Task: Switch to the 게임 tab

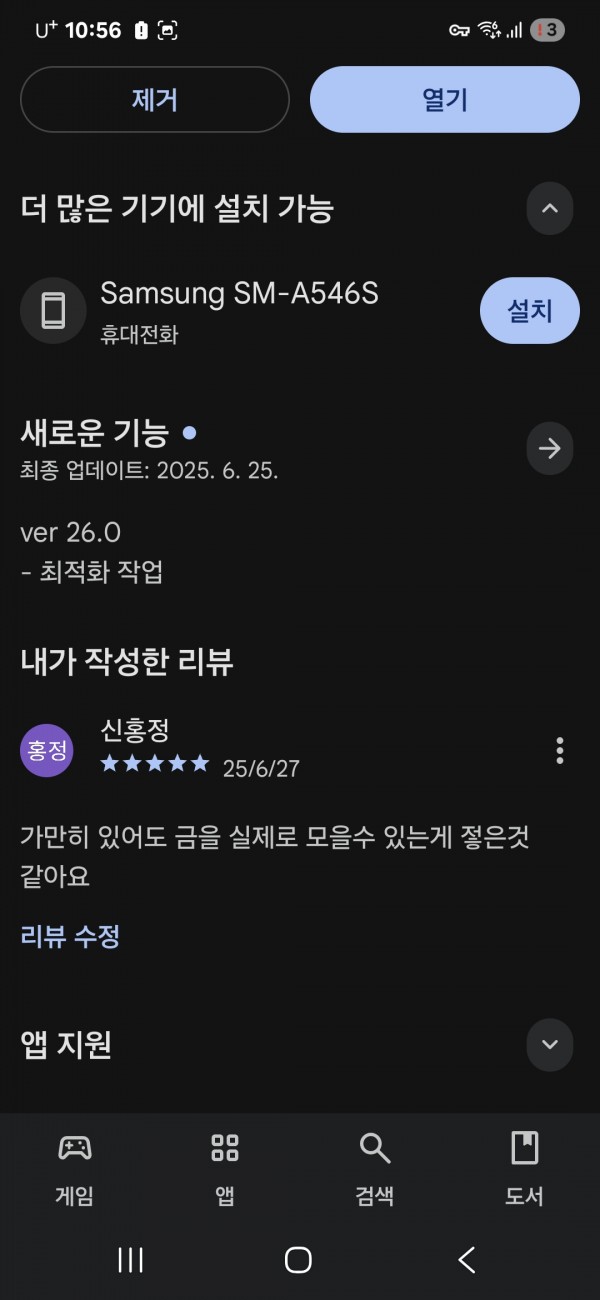Action: tap(75, 1168)
